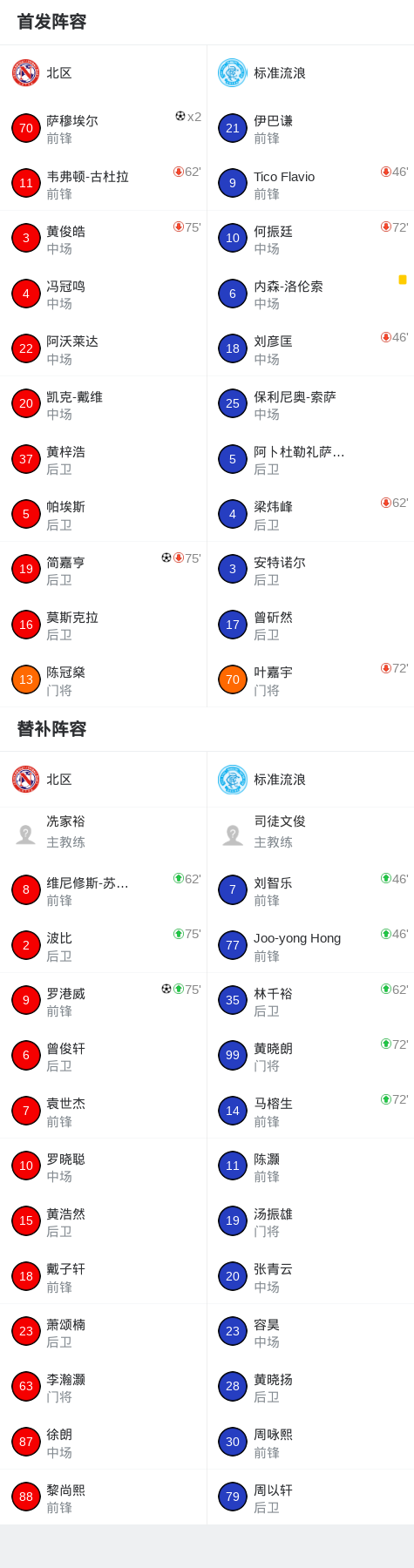Screen dimensions: 414x1568
Task: Open player 伊巴谦 number 21
Action: click(x=310, y=128)
